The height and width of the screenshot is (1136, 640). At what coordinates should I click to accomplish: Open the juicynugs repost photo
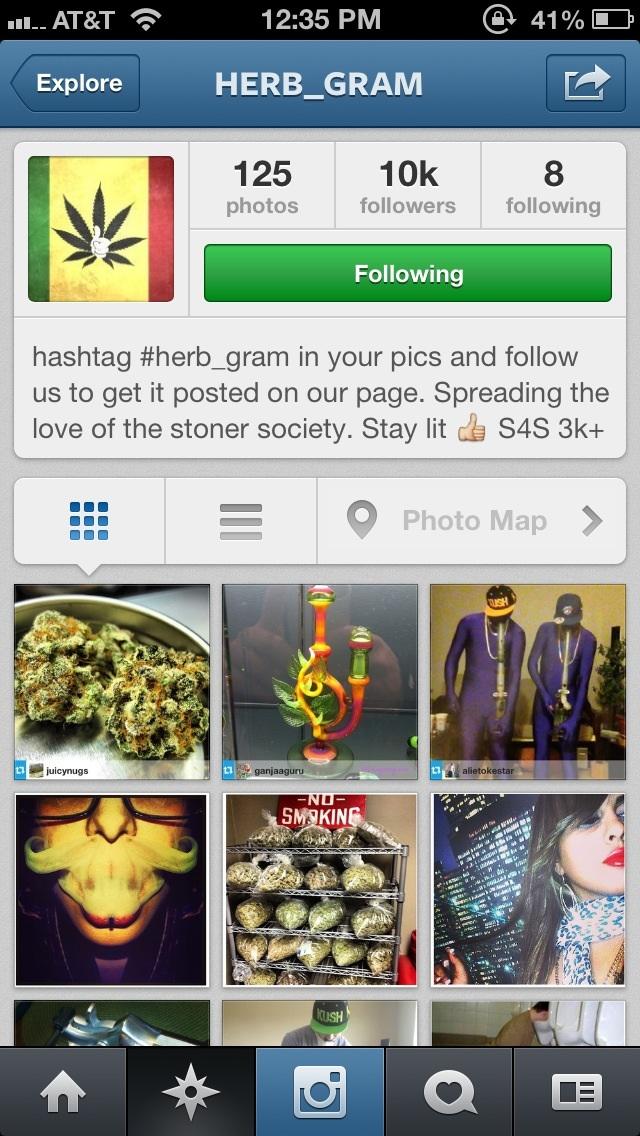(112, 682)
